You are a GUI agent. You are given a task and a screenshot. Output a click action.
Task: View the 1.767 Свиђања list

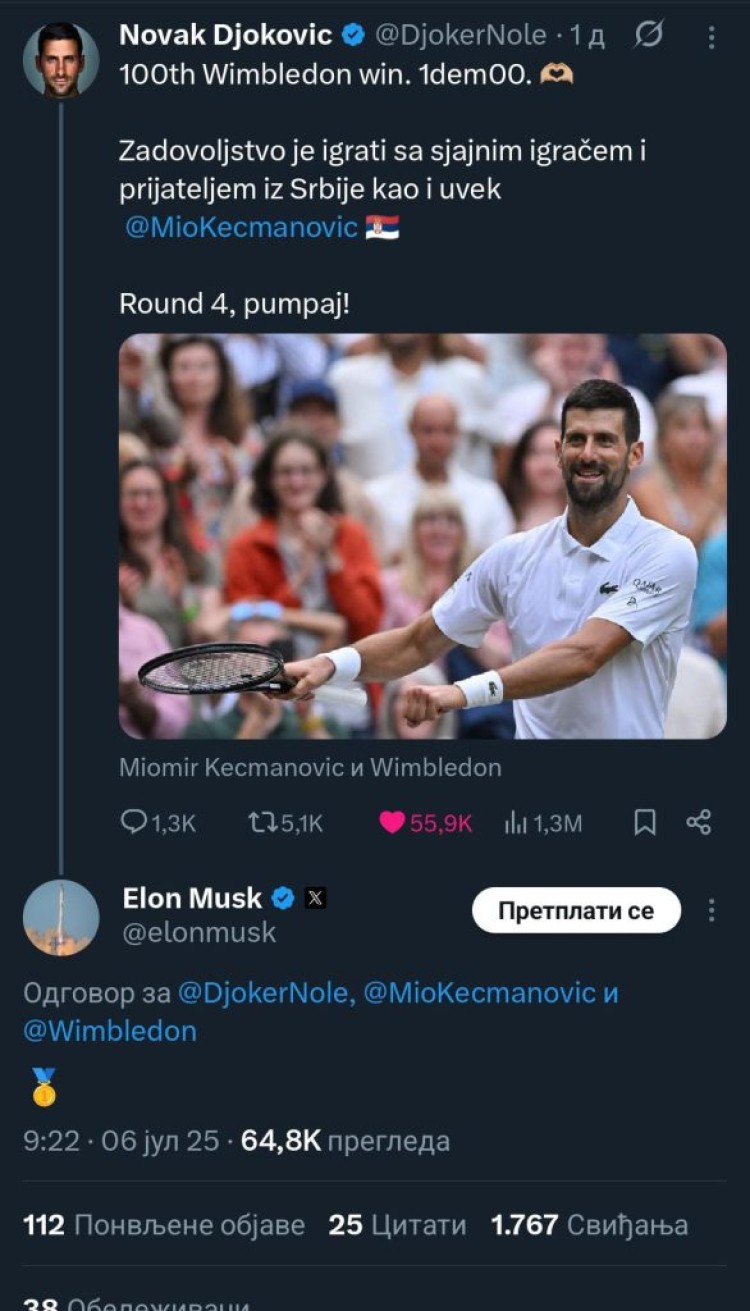click(589, 1225)
